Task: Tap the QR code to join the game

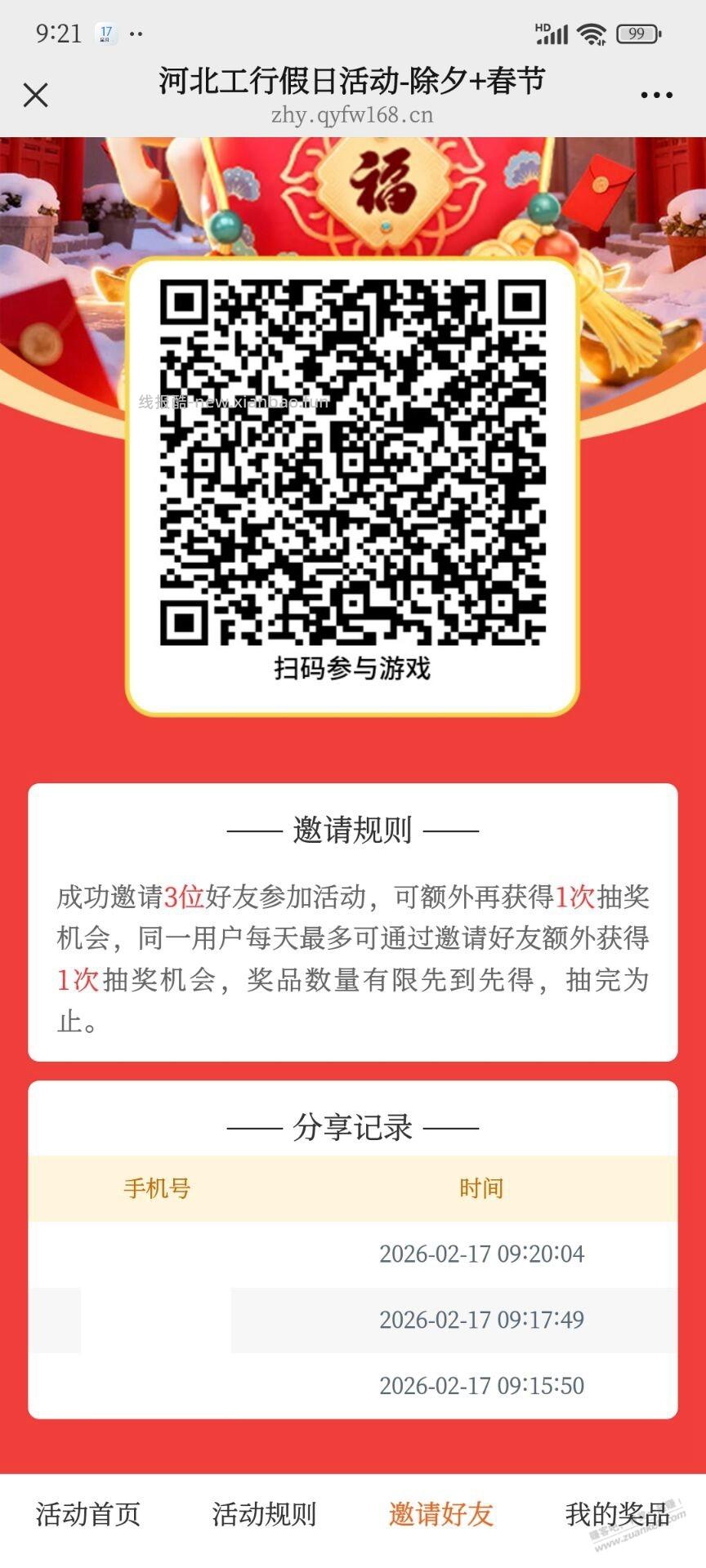Action: (x=351, y=457)
